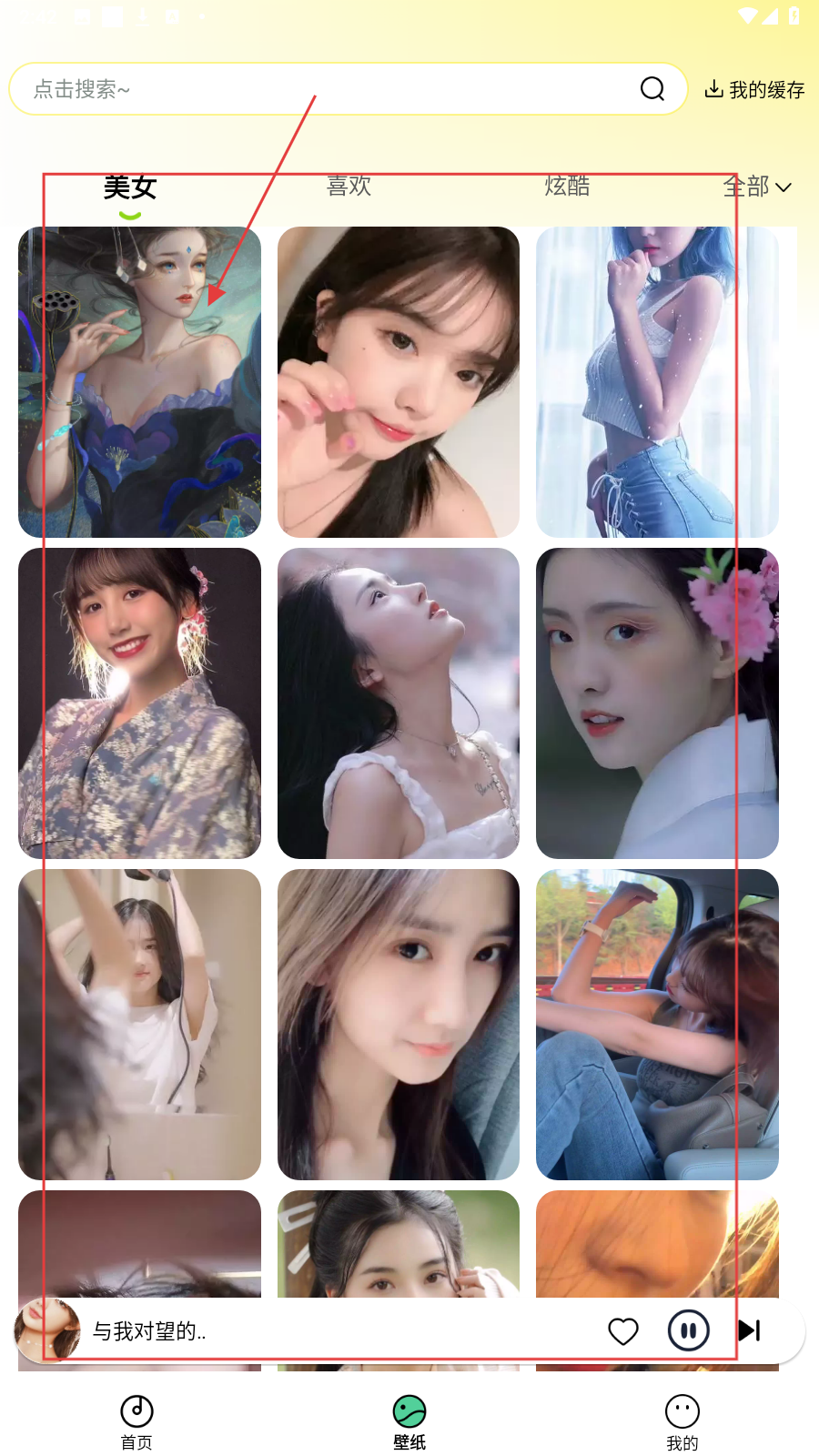Switch to the 我的 tab
This screenshot has height=1456, width=819.
click(682, 1421)
